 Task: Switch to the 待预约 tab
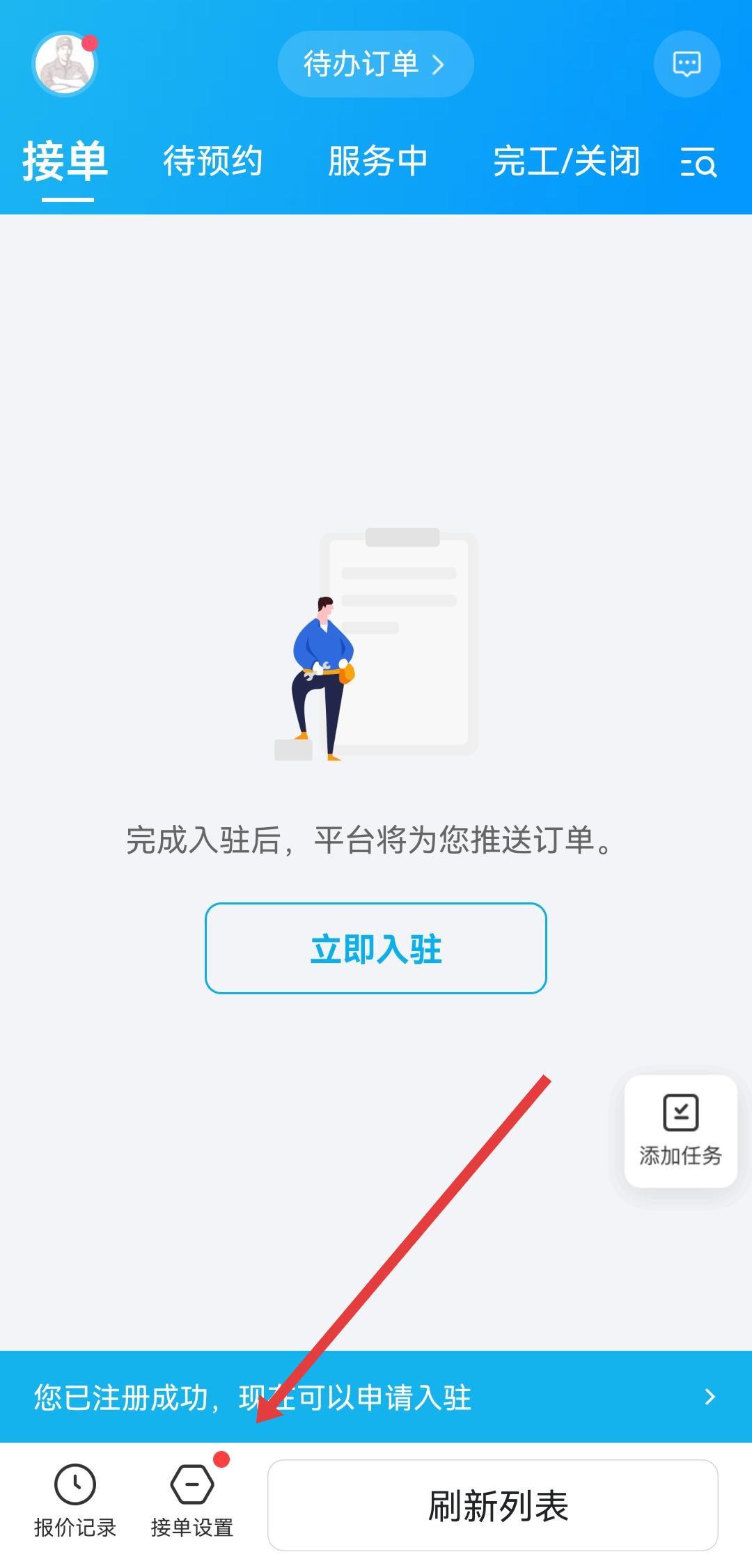coord(212,162)
